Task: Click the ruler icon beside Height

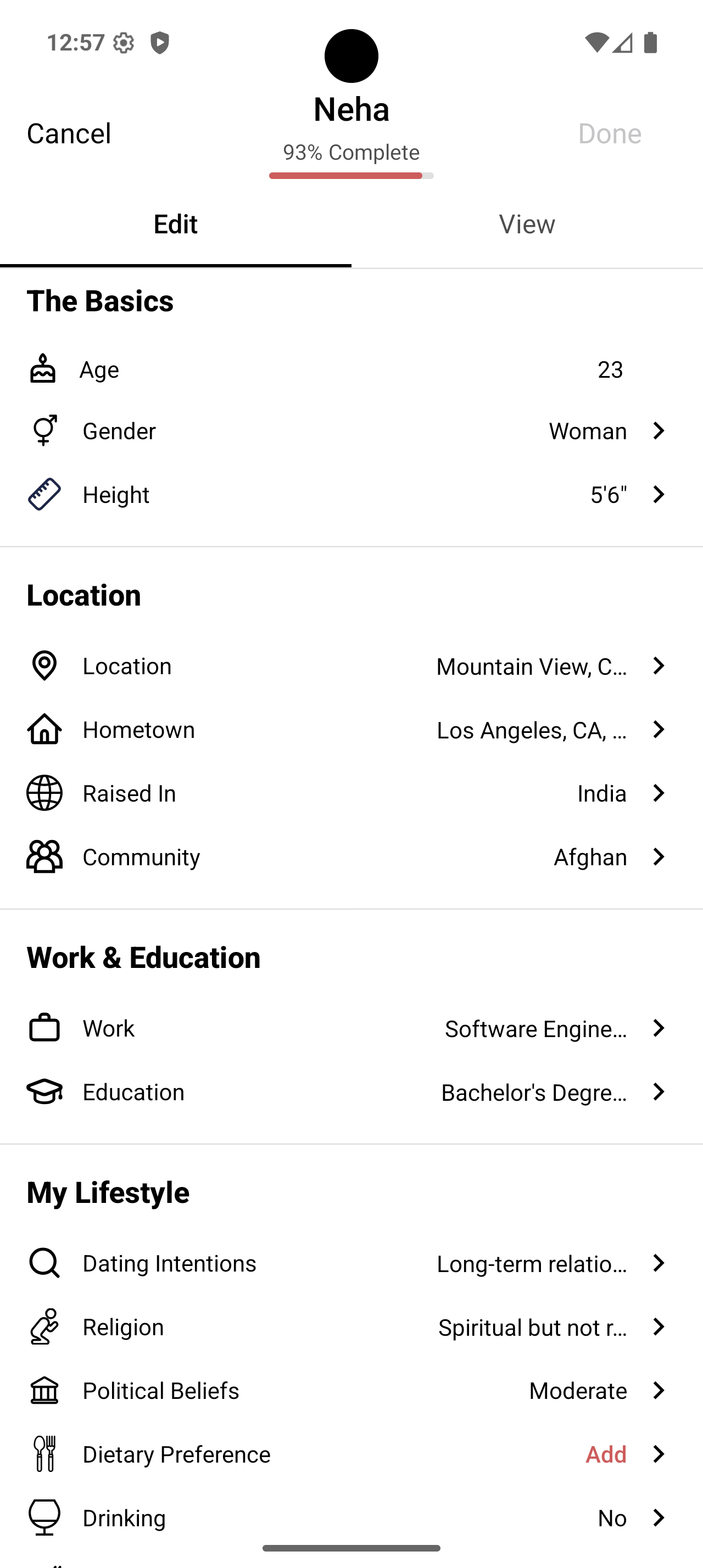Action: point(43,494)
